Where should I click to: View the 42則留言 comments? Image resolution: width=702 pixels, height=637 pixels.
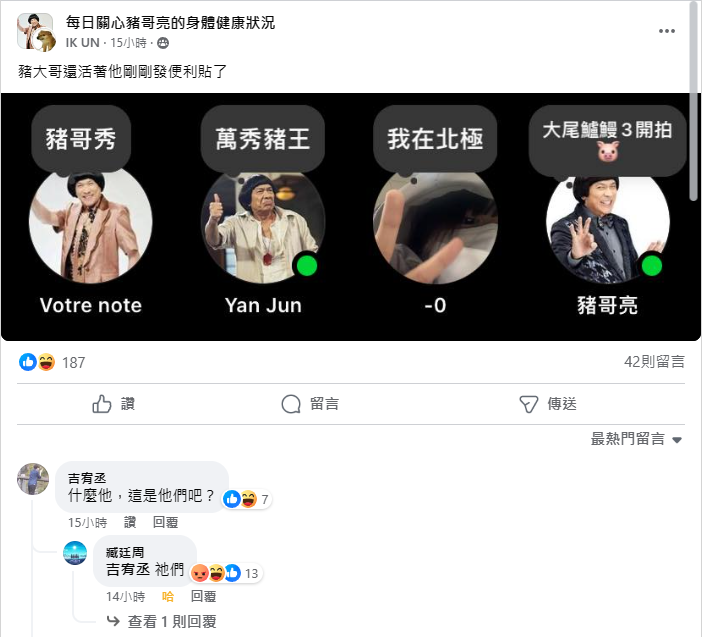pyautogui.click(x=654, y=363)
